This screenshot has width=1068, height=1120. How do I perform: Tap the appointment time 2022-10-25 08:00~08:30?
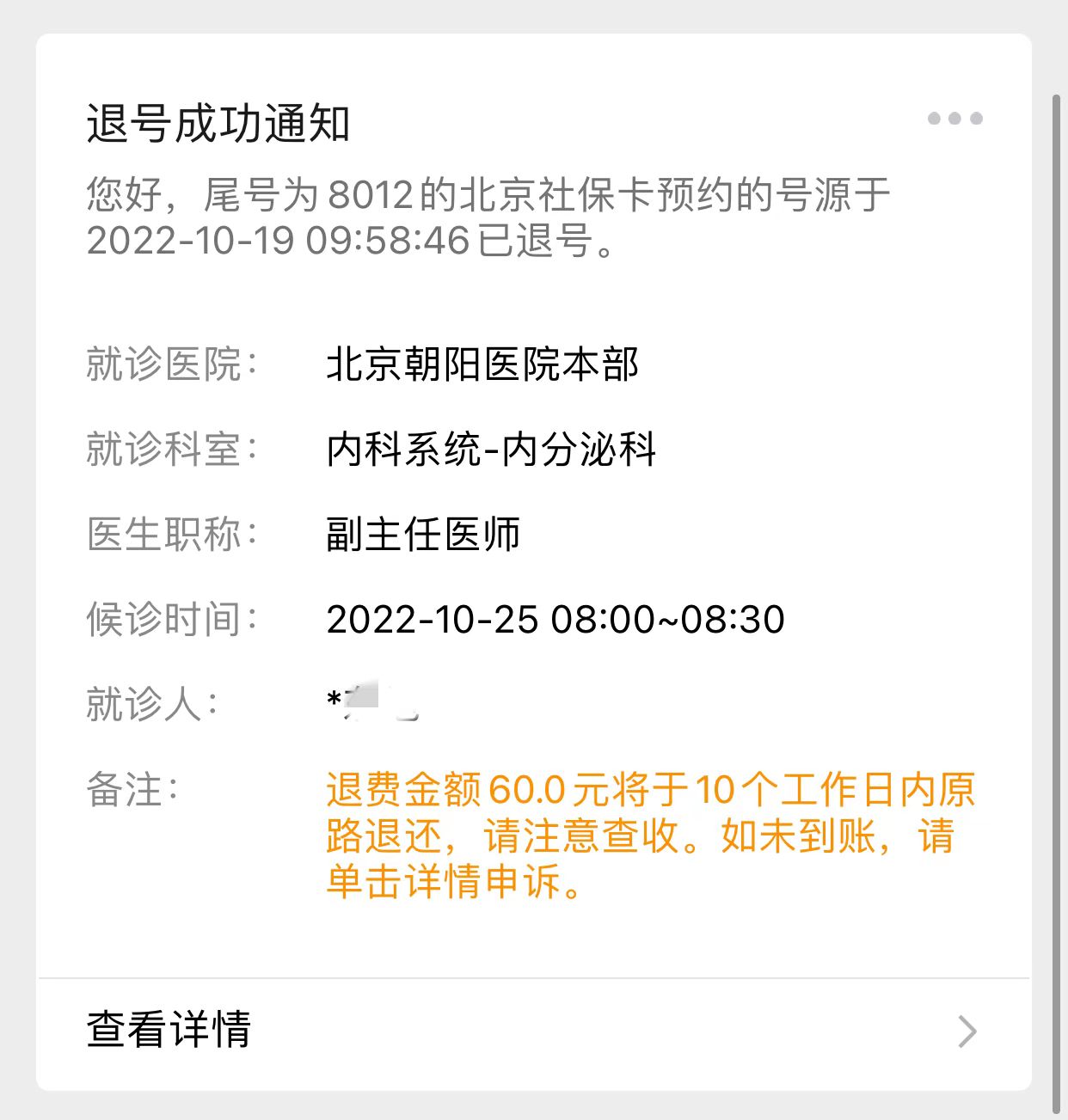(555, 618)
